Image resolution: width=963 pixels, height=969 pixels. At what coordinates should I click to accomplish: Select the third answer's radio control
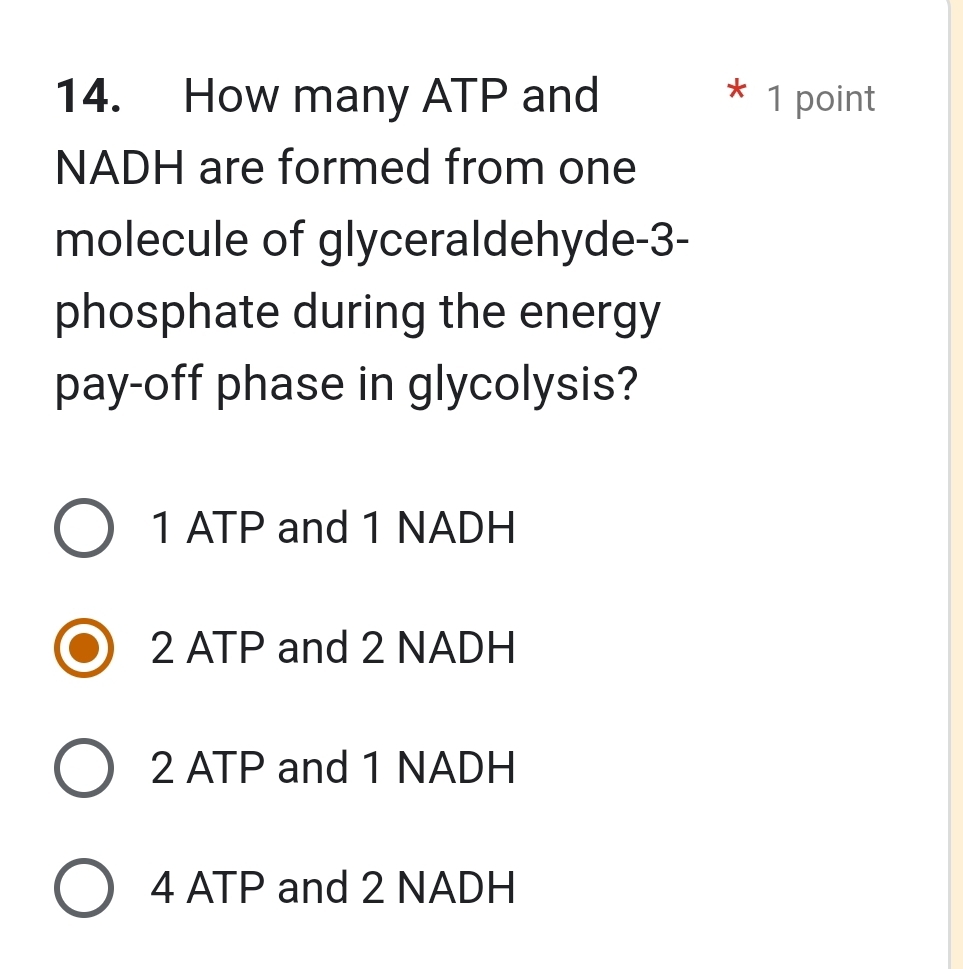point(83,768)
